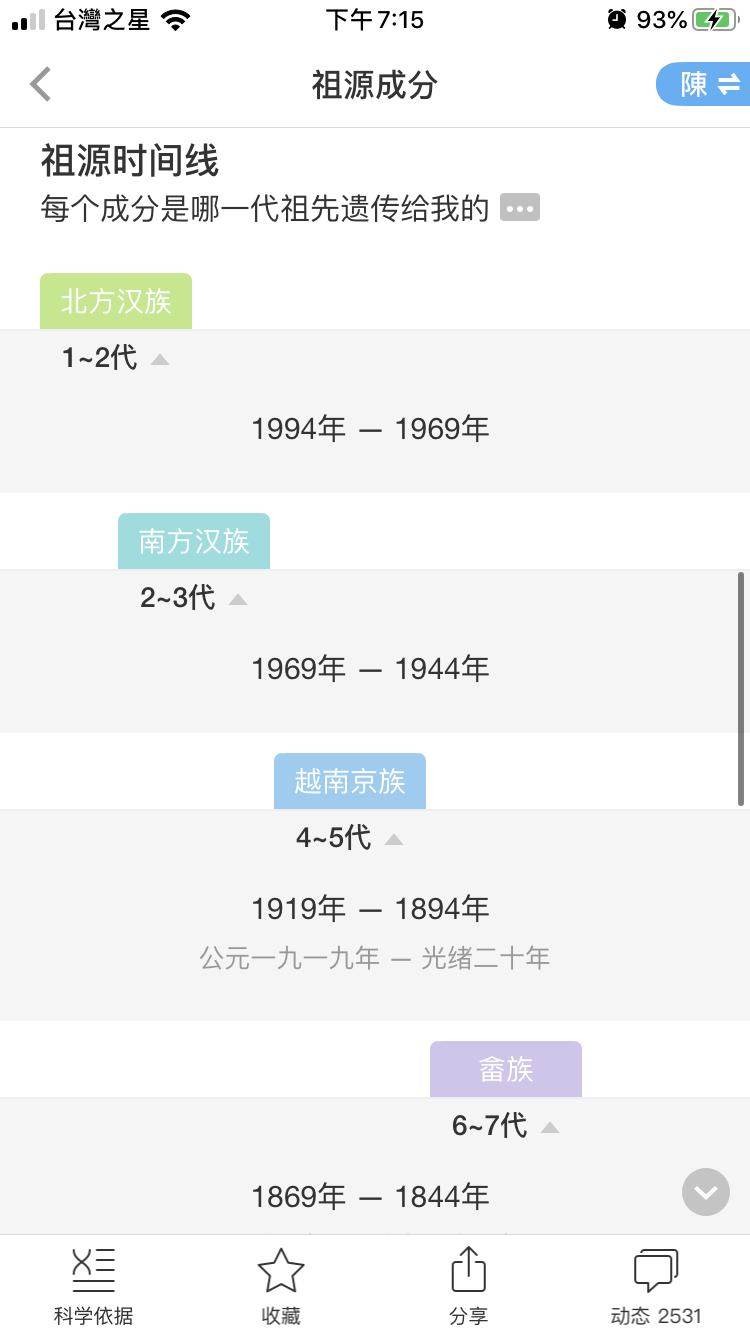This screenshot has width=750, height=1334.
Task: Select the 畲族 ancestry tag
Action: (506, 1069)
